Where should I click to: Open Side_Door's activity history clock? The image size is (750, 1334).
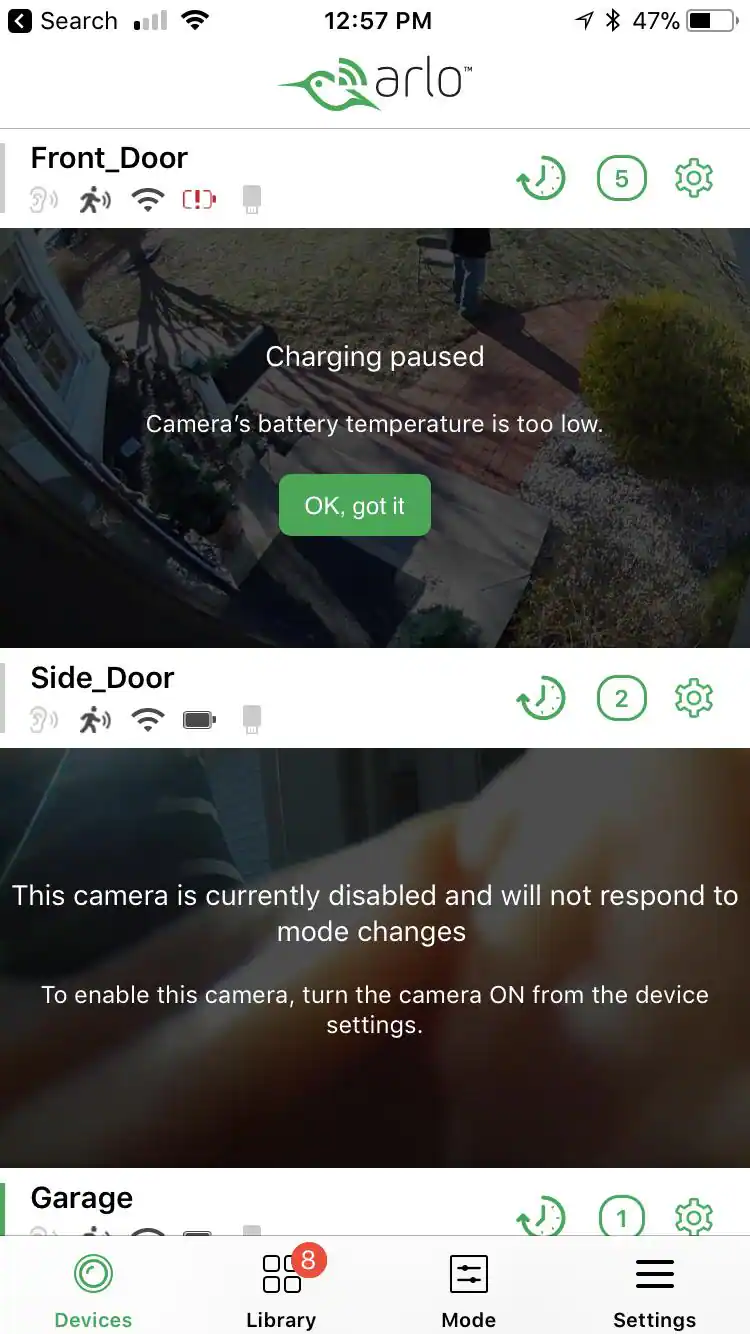pyautogui.click(x=541, y=697)
